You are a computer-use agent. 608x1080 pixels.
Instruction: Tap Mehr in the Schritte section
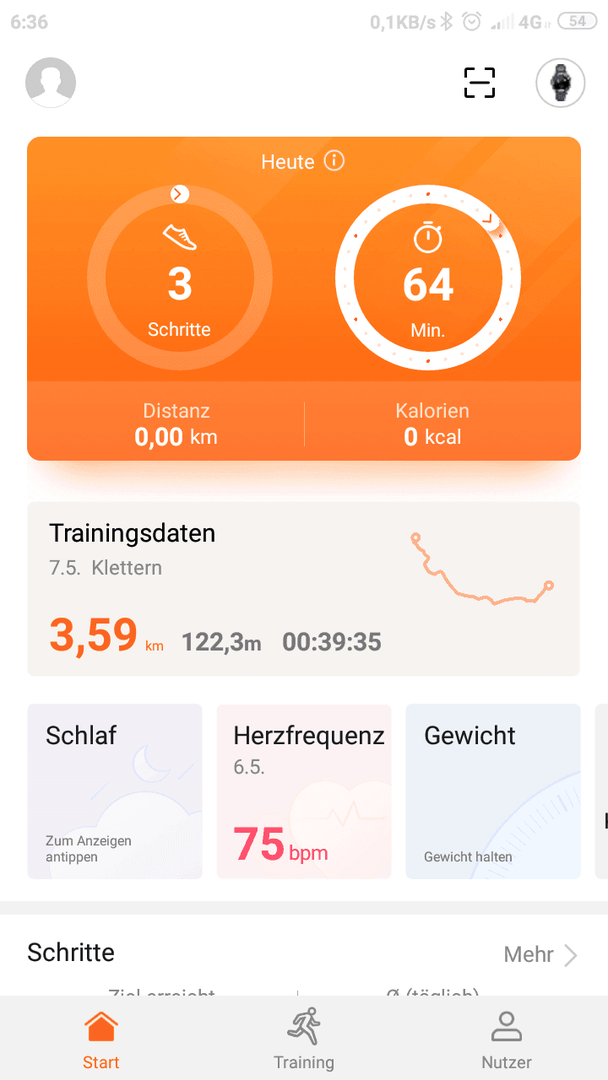coord(541,955)
